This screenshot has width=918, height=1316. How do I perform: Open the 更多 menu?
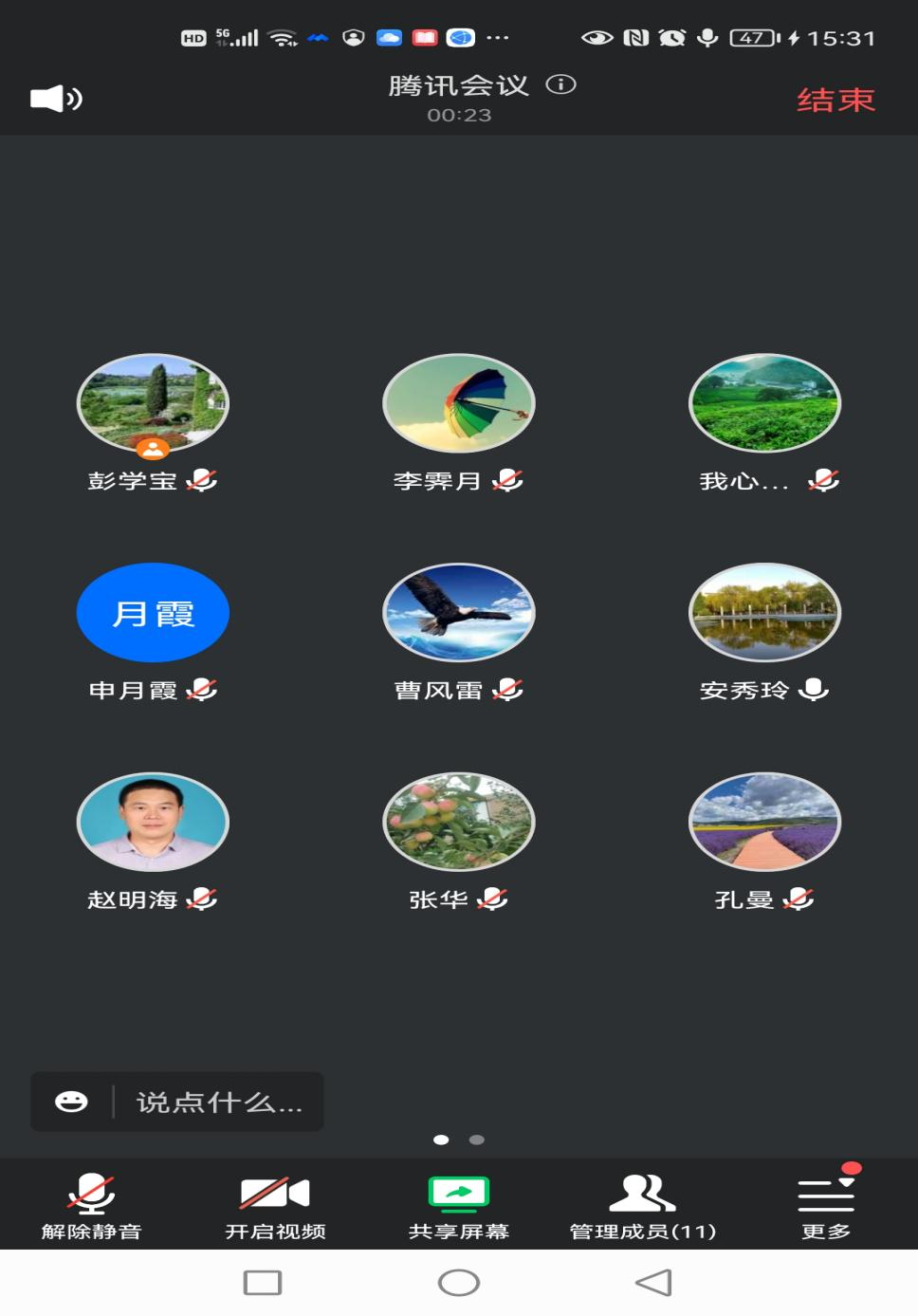[826, 1205]
